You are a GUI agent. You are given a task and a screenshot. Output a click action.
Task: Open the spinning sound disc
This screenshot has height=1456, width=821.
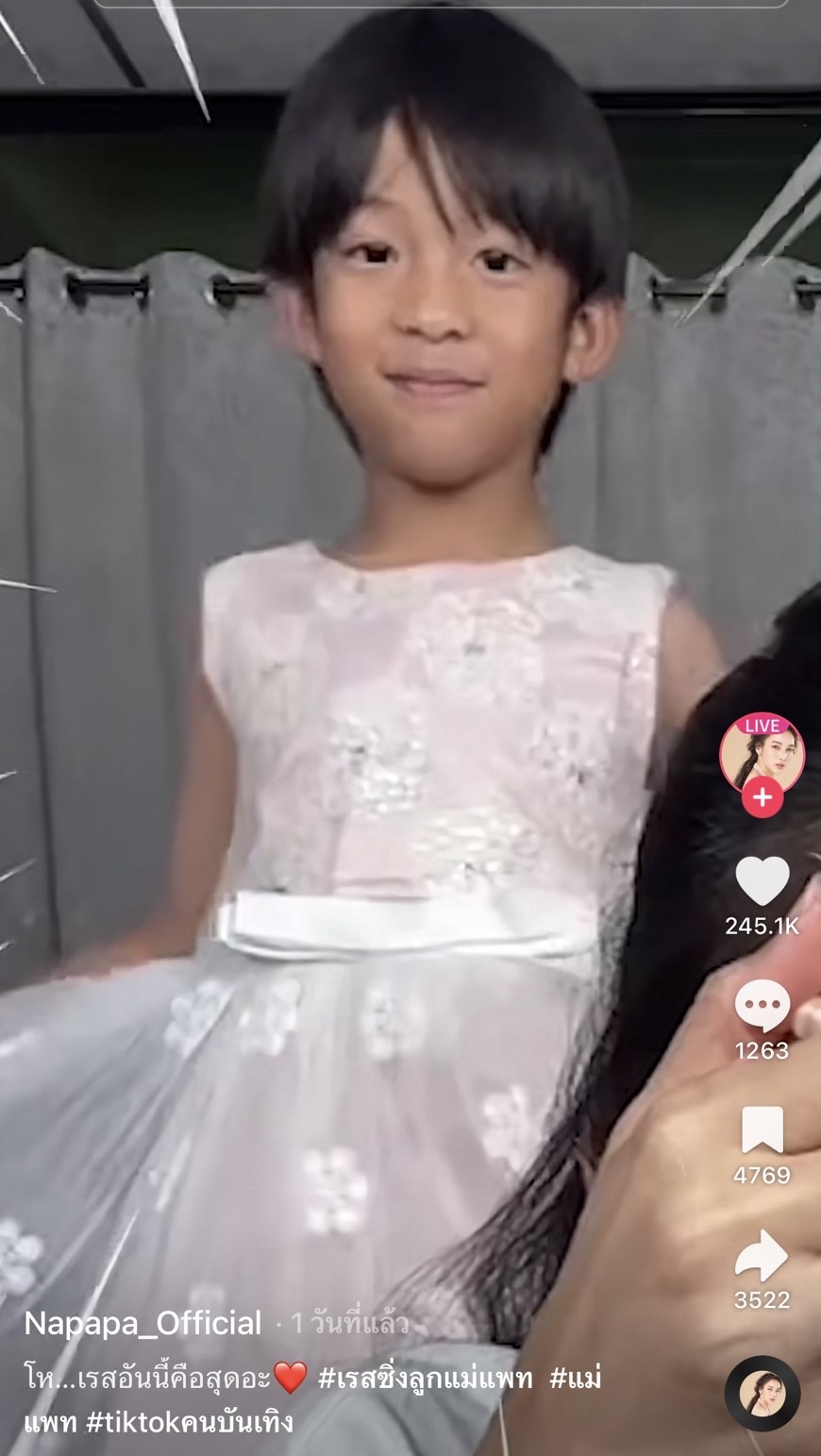pos(762,1394)
